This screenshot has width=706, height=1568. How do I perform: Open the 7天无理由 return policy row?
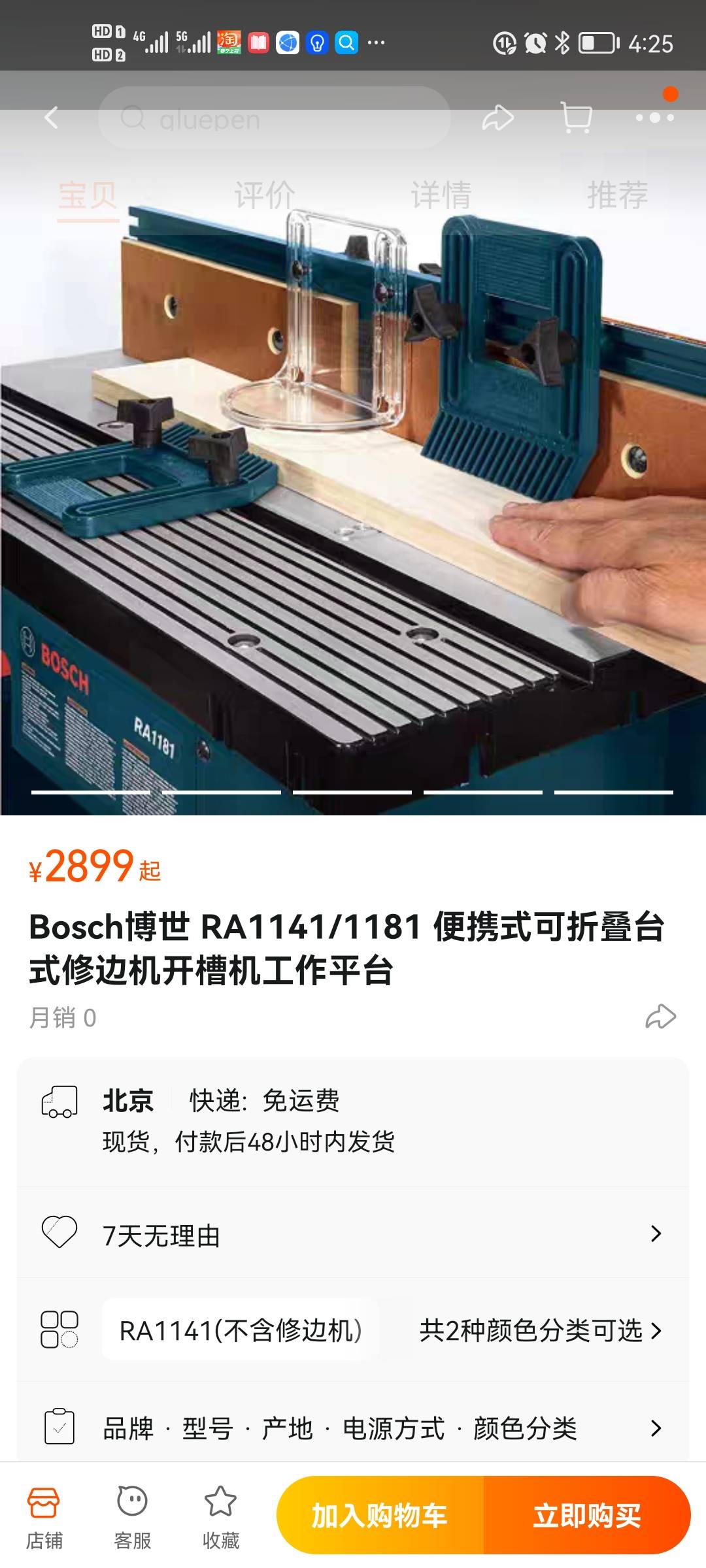[x=353, y=1234]
